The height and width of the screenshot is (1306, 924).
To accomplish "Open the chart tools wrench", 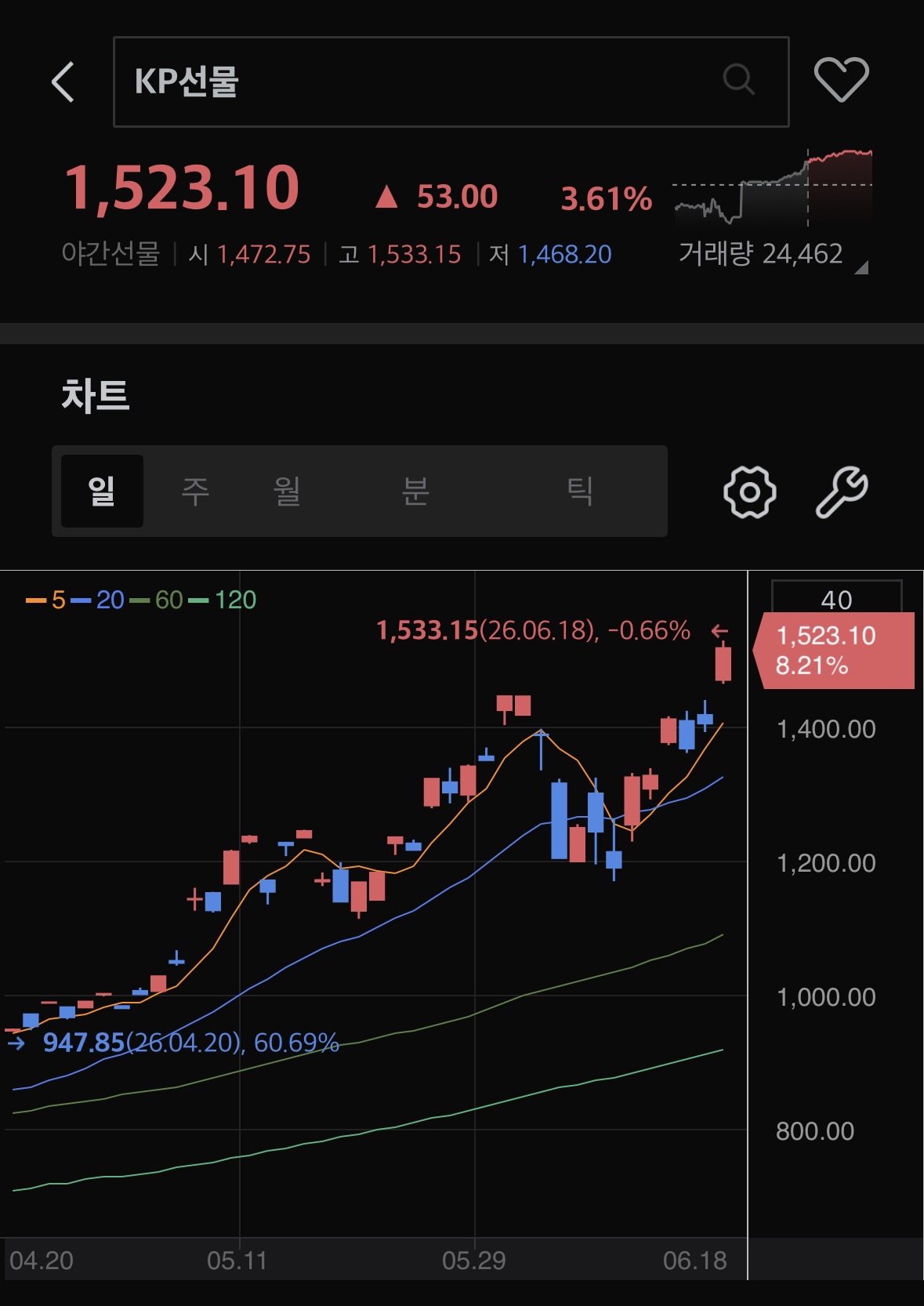I will click(x=842, y=492).
